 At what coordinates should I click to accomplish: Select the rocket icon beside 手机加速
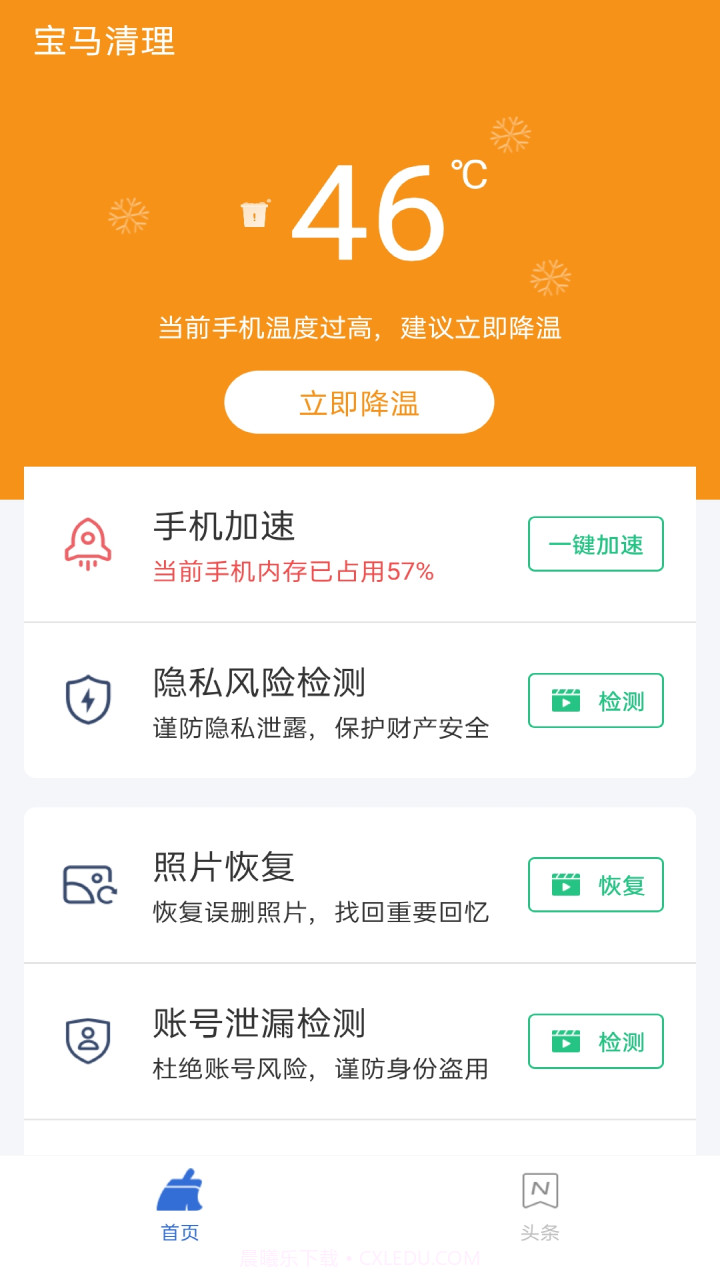pyautogui.click(x=90, y=544)
